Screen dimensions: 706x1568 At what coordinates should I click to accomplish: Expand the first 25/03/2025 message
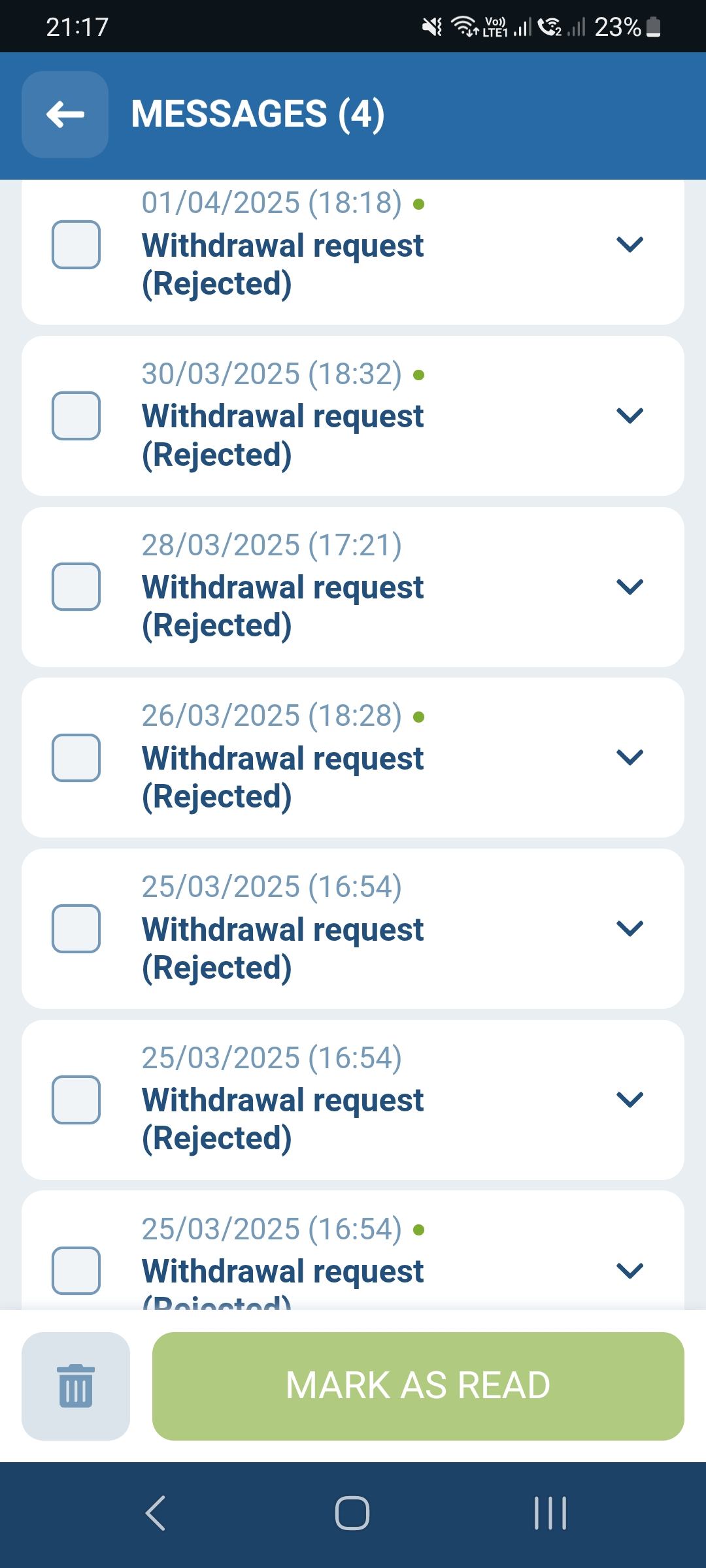[630, 929]
